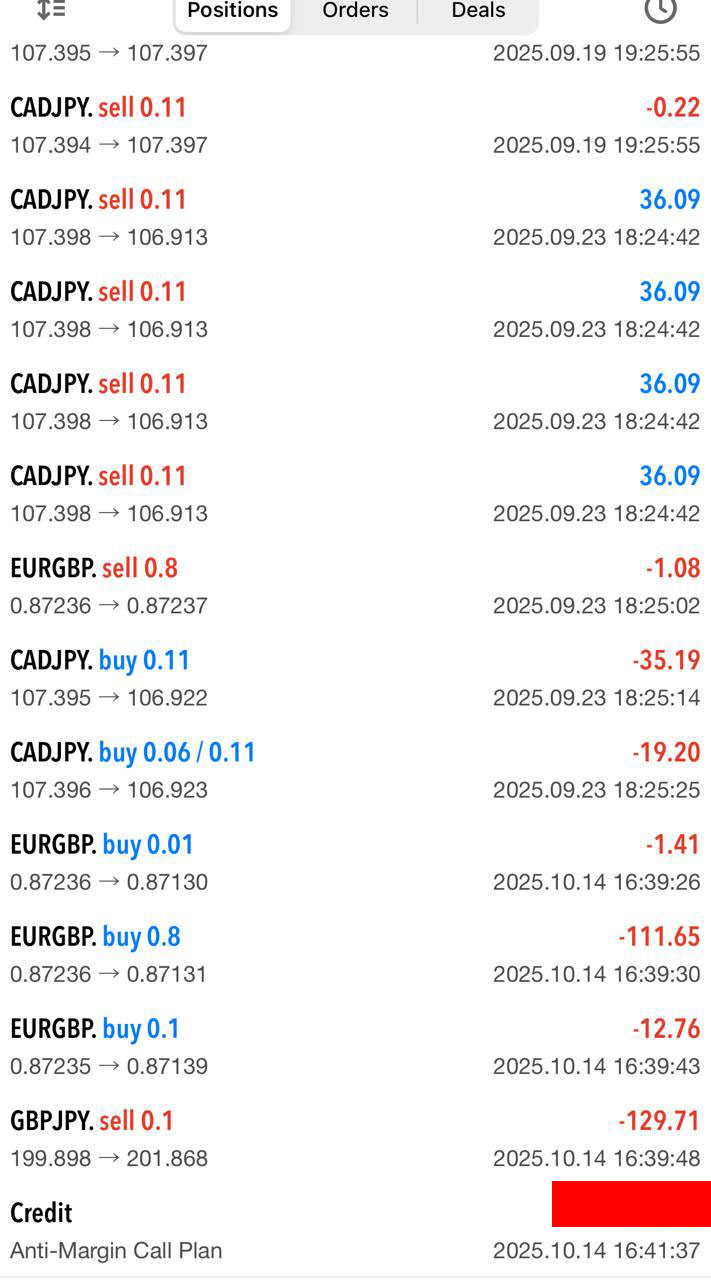The width and height of the screenshot is (711, 1280).
Task: Open the history period clock icon
Action: (x=660, y=11)
